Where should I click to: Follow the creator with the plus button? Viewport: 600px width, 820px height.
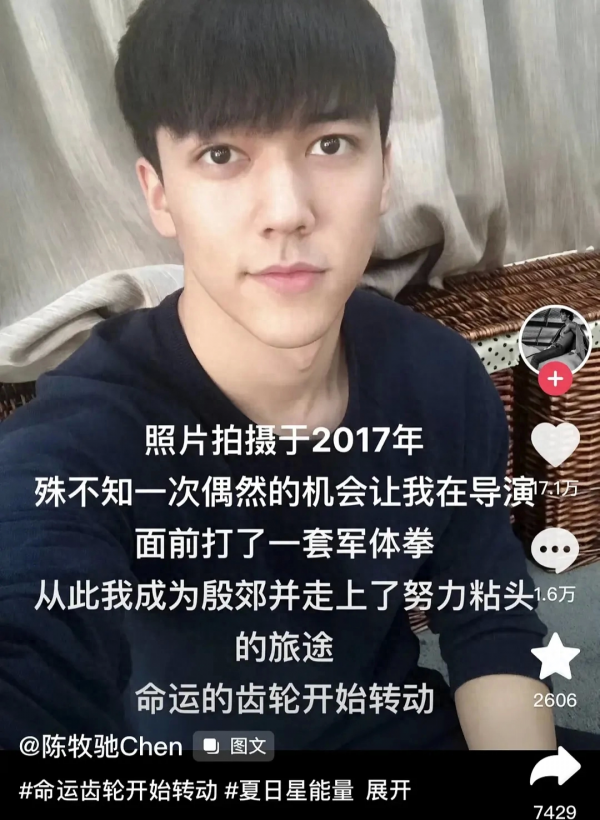click(555, 380)
